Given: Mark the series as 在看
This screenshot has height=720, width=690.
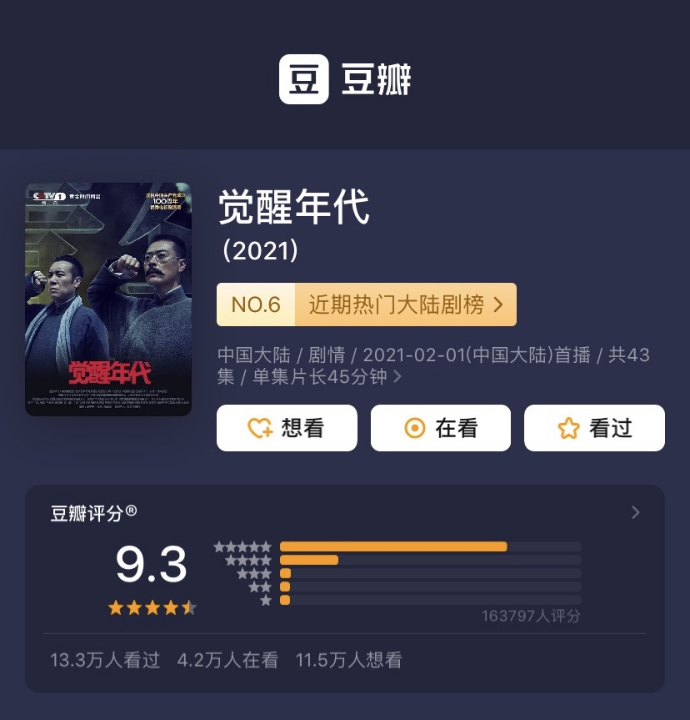Looking at the screenshot, I should tap(440, 428).
